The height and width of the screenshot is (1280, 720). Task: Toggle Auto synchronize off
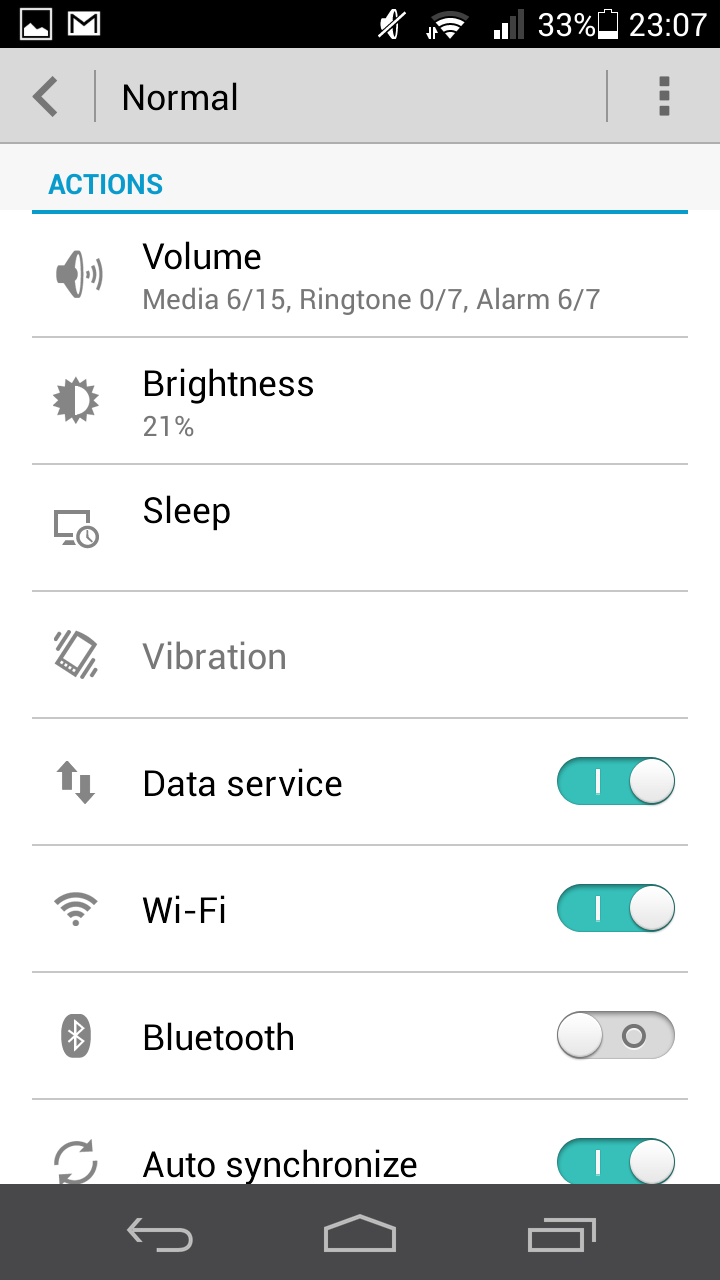point(616,1162)
